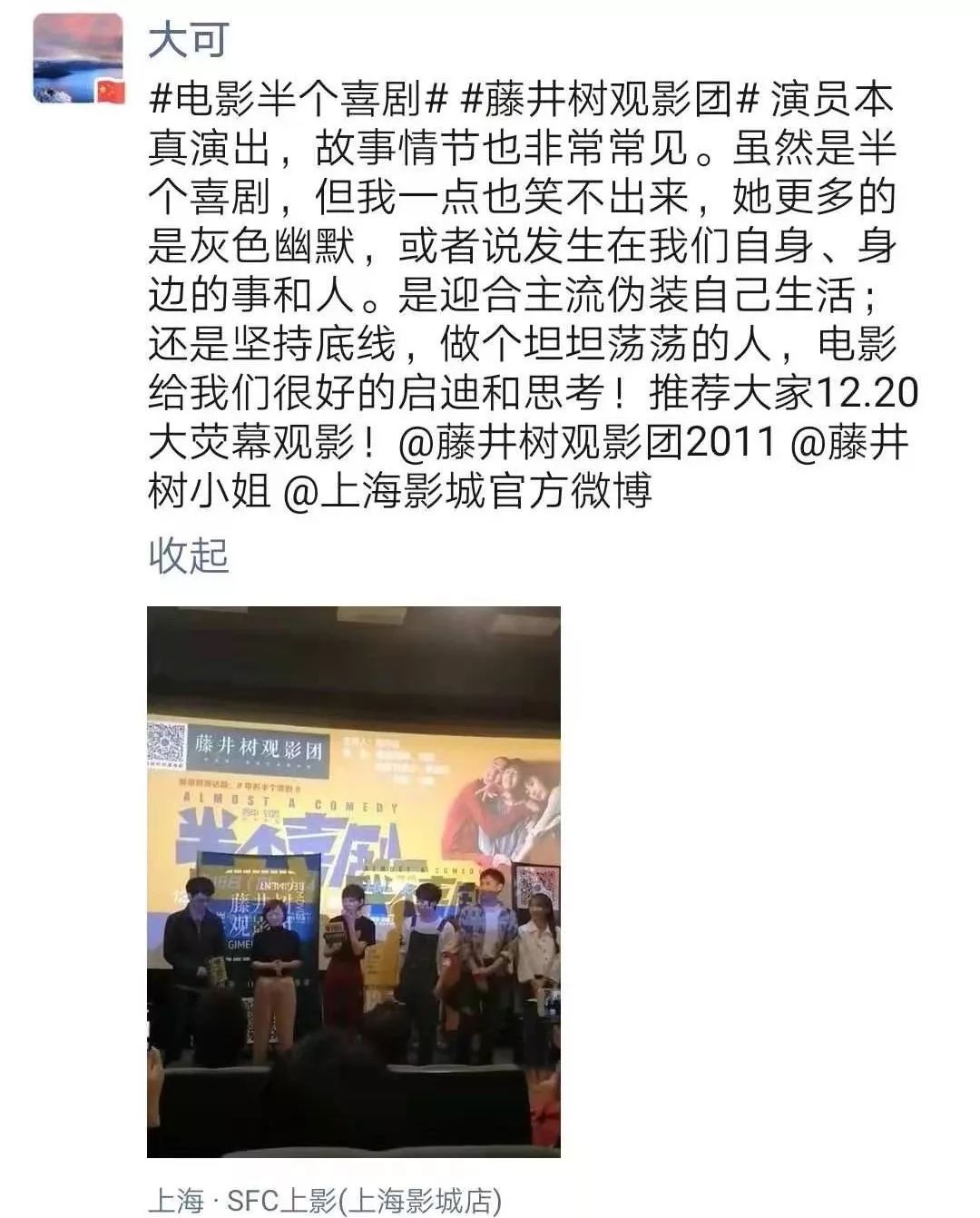980x1218 pixels.
Task: Tap the username 大可
Action: pos(188,41)
